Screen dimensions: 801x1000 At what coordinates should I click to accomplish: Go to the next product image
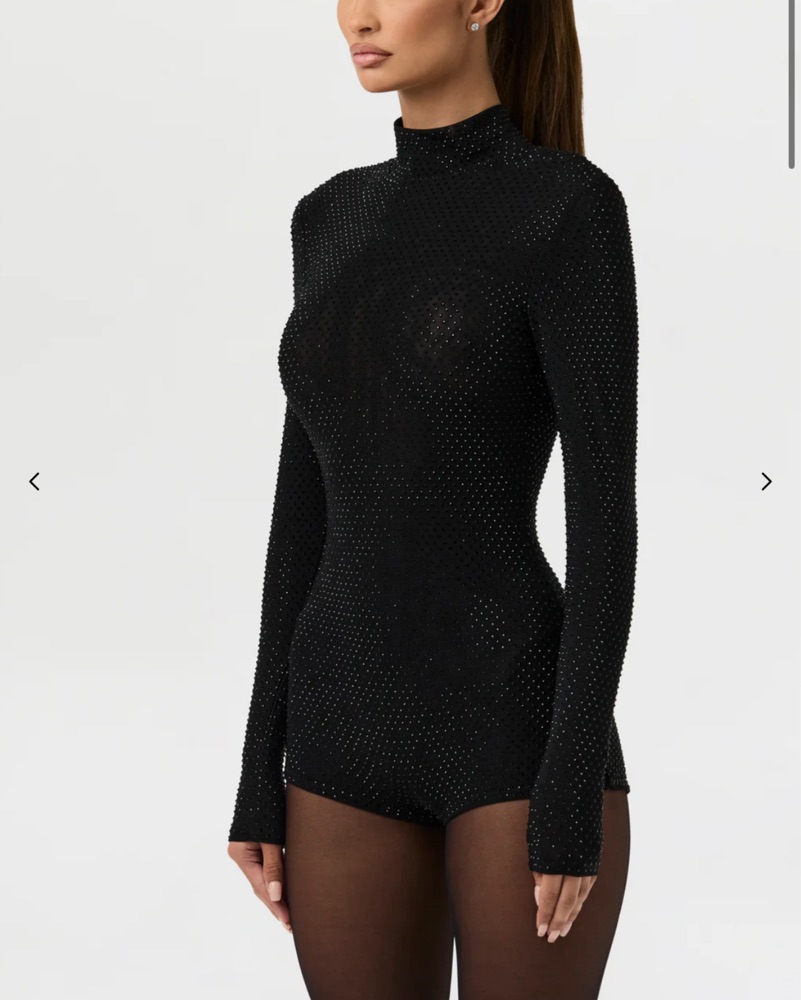766,482
